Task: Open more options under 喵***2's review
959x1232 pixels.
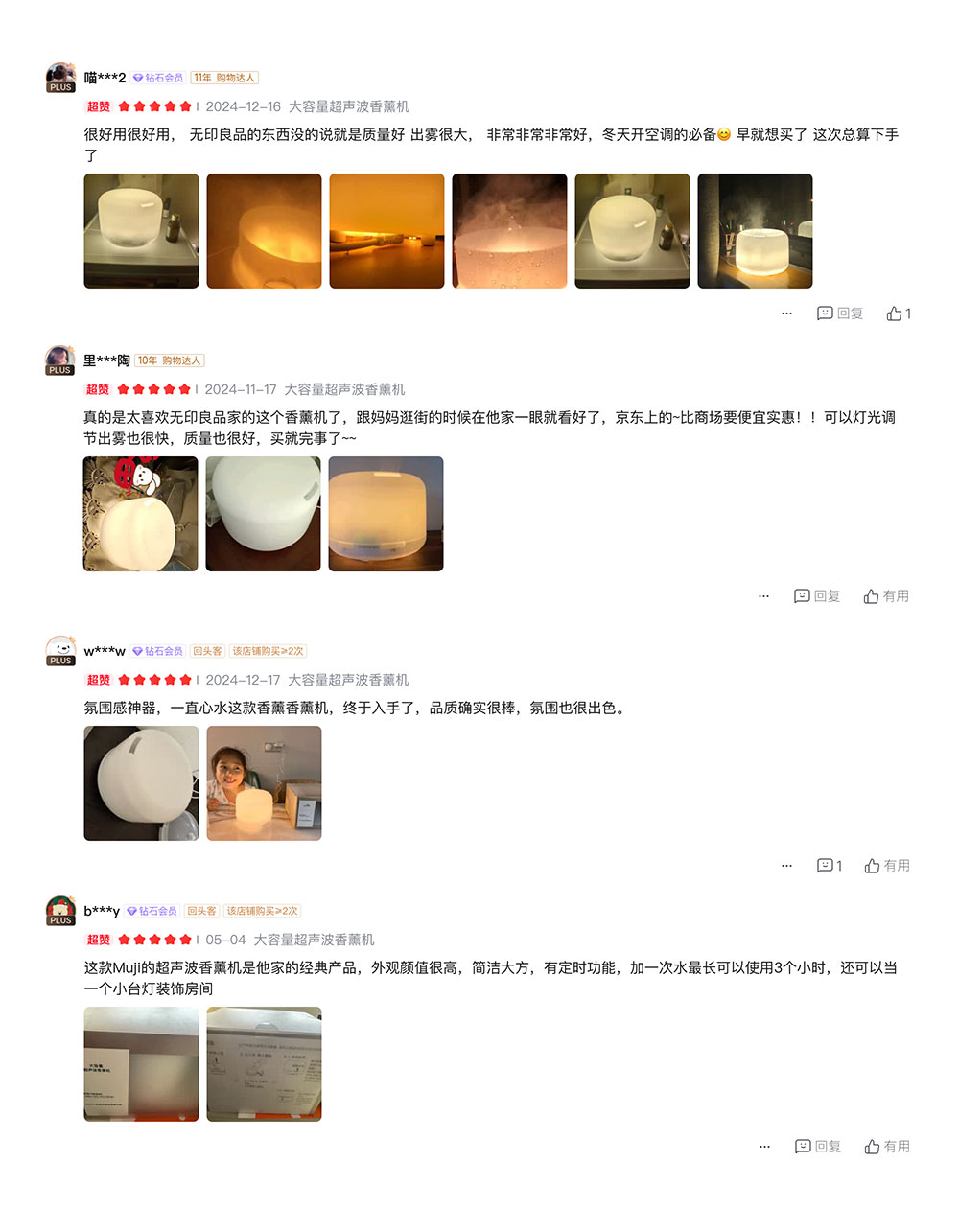Action: tap(786, 314)
